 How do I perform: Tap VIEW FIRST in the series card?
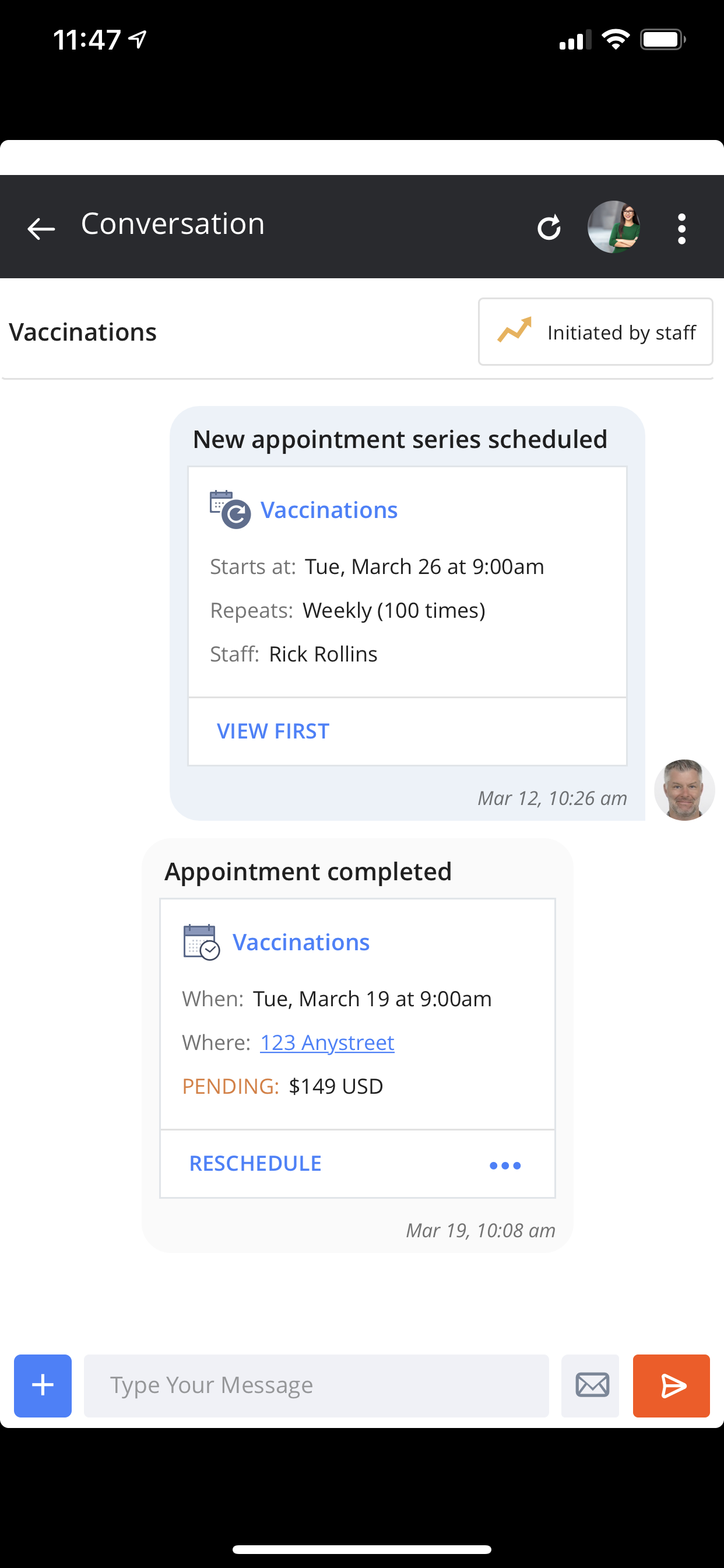(273, 730)
